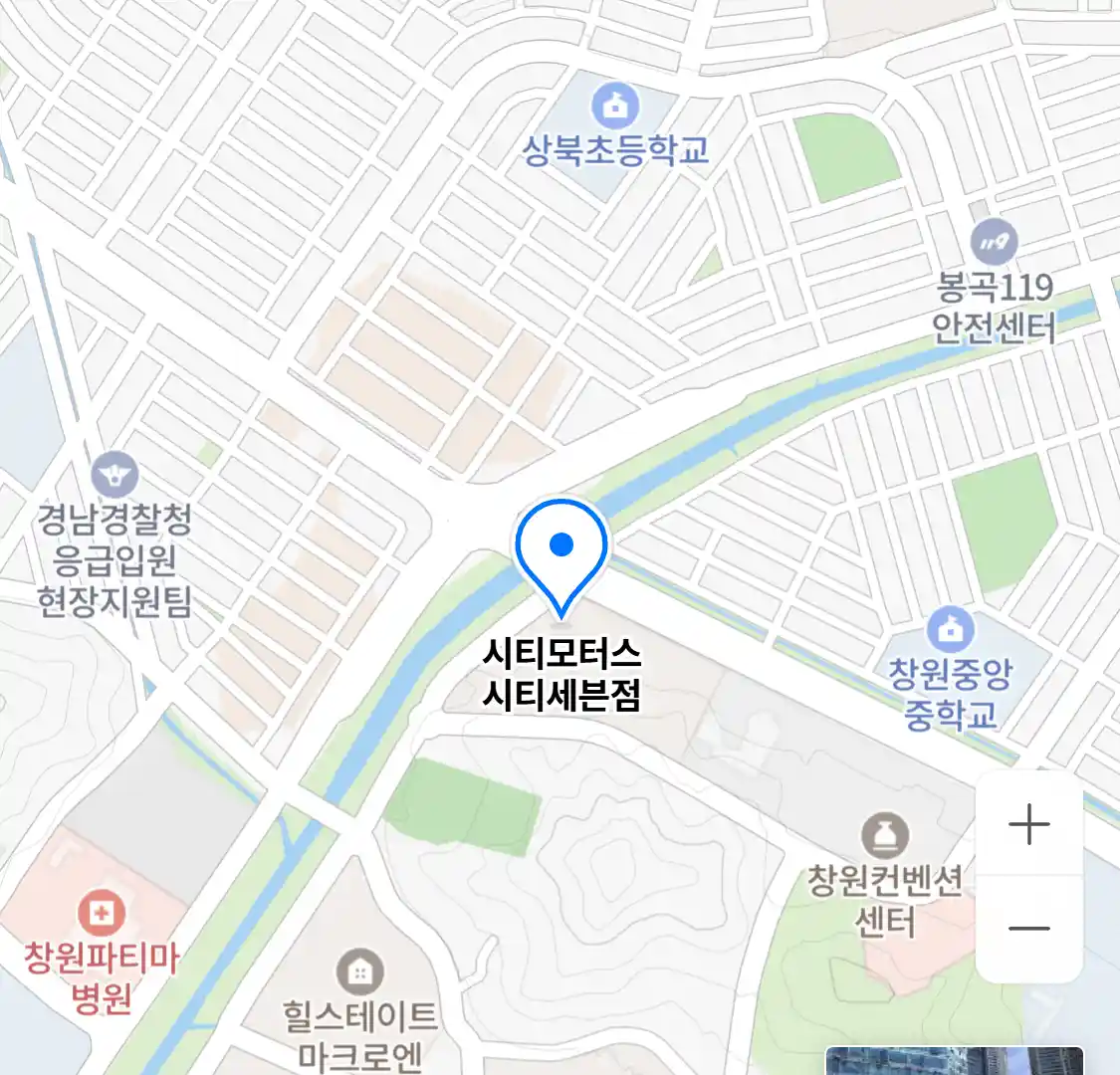Tap the 경남경찰청 police marker
Viewport: 1120px width, 1075px height.
(x=114, y=476)
